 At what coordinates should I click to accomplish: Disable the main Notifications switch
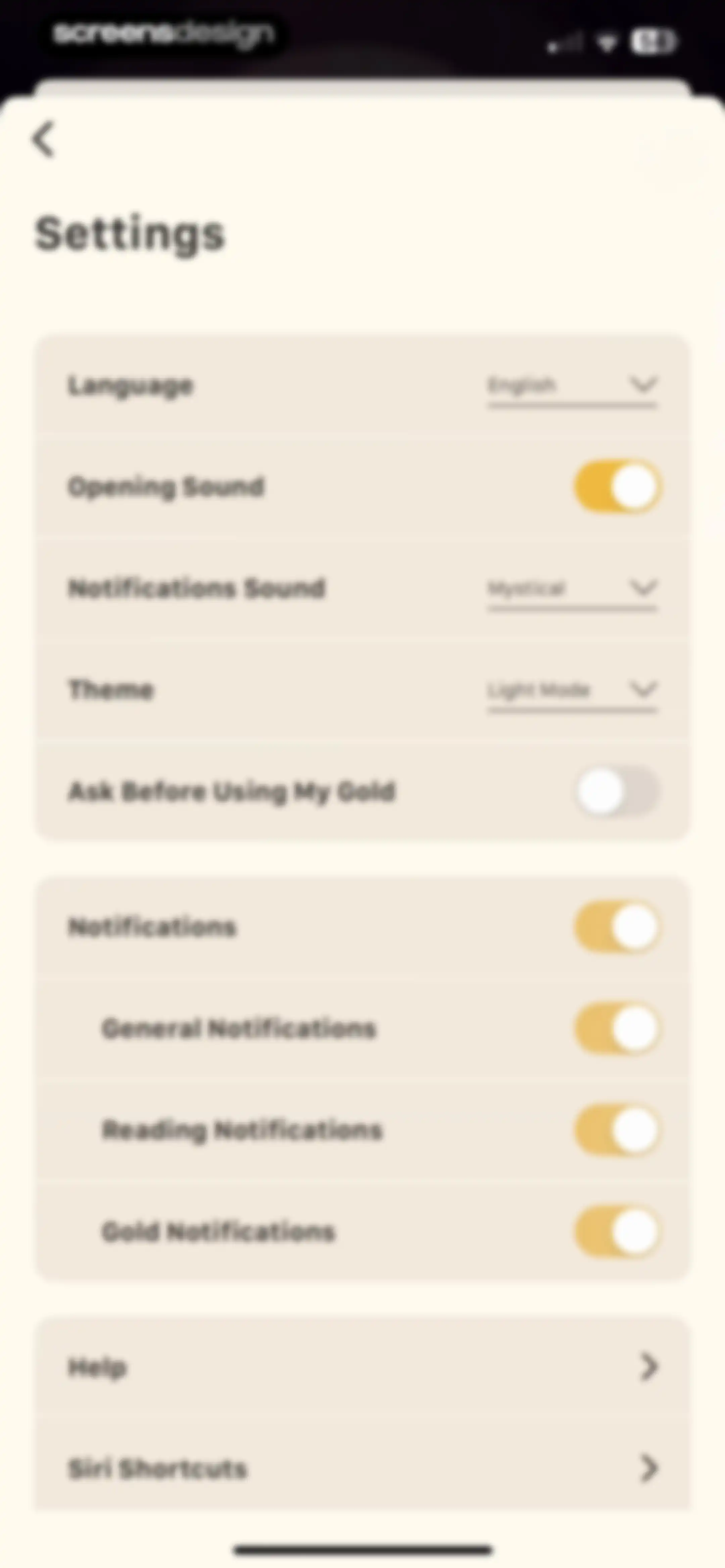click(618, 927)
